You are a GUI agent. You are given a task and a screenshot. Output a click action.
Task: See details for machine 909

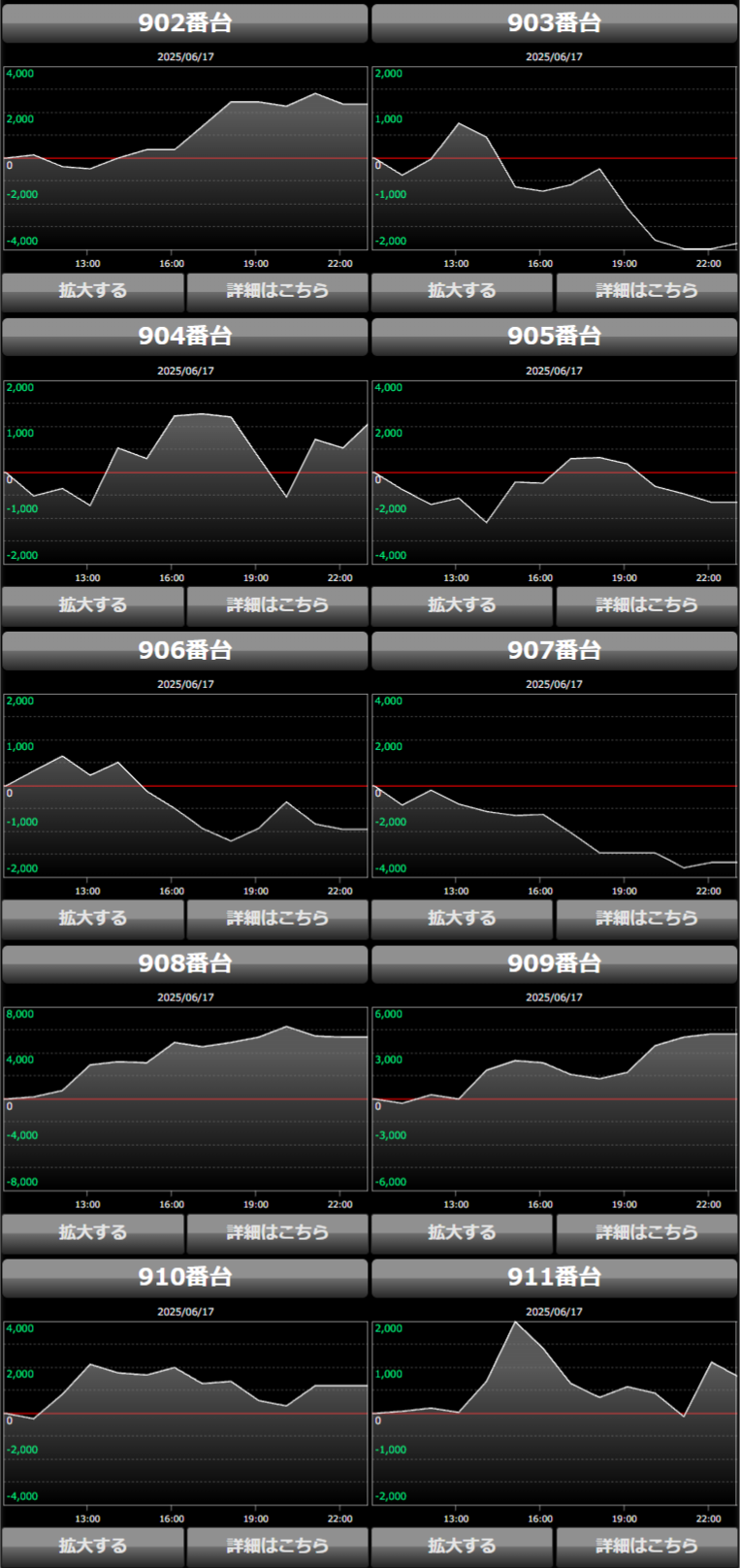(647, 1232)
